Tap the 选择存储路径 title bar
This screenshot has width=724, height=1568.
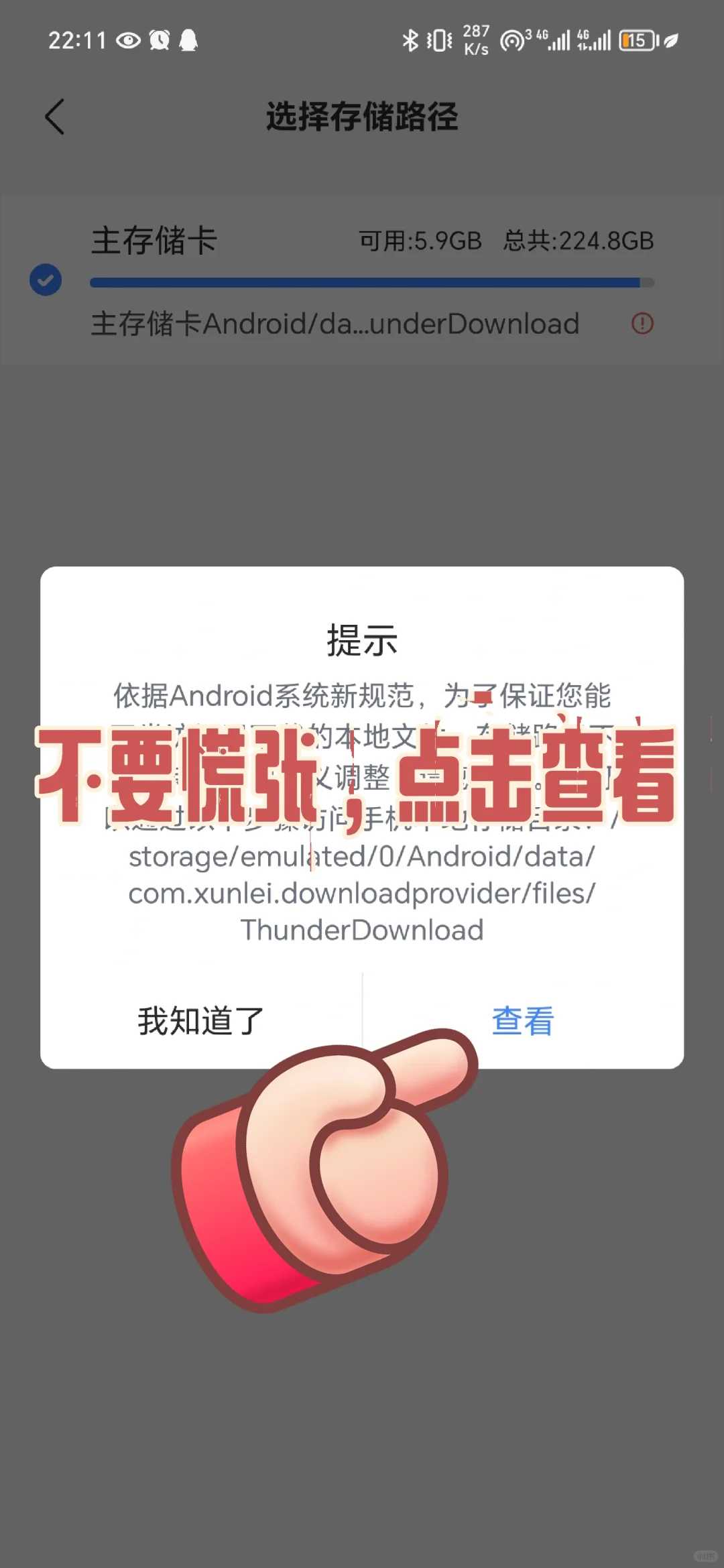point(362,116)
